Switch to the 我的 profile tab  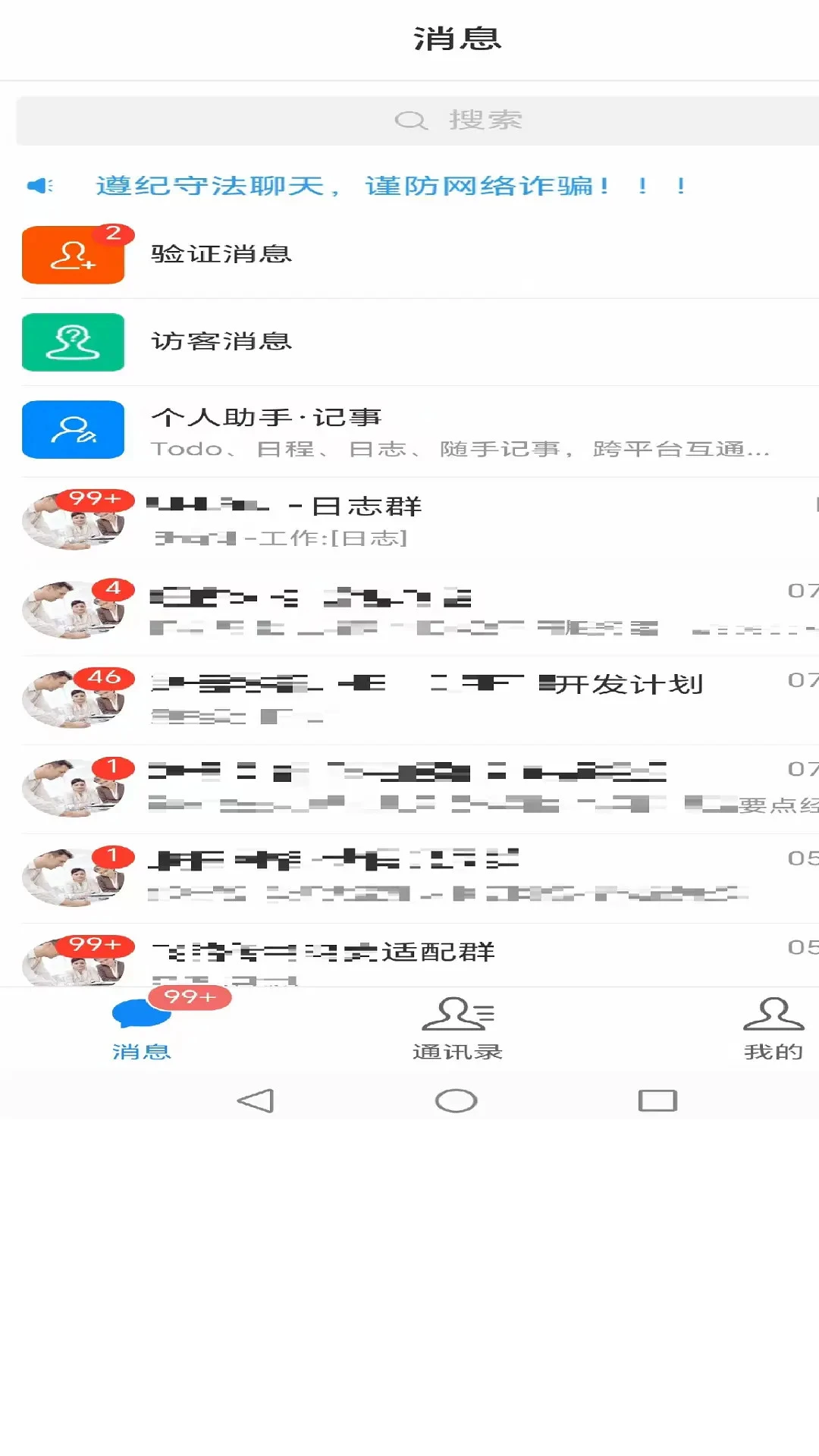[773, 1028]
